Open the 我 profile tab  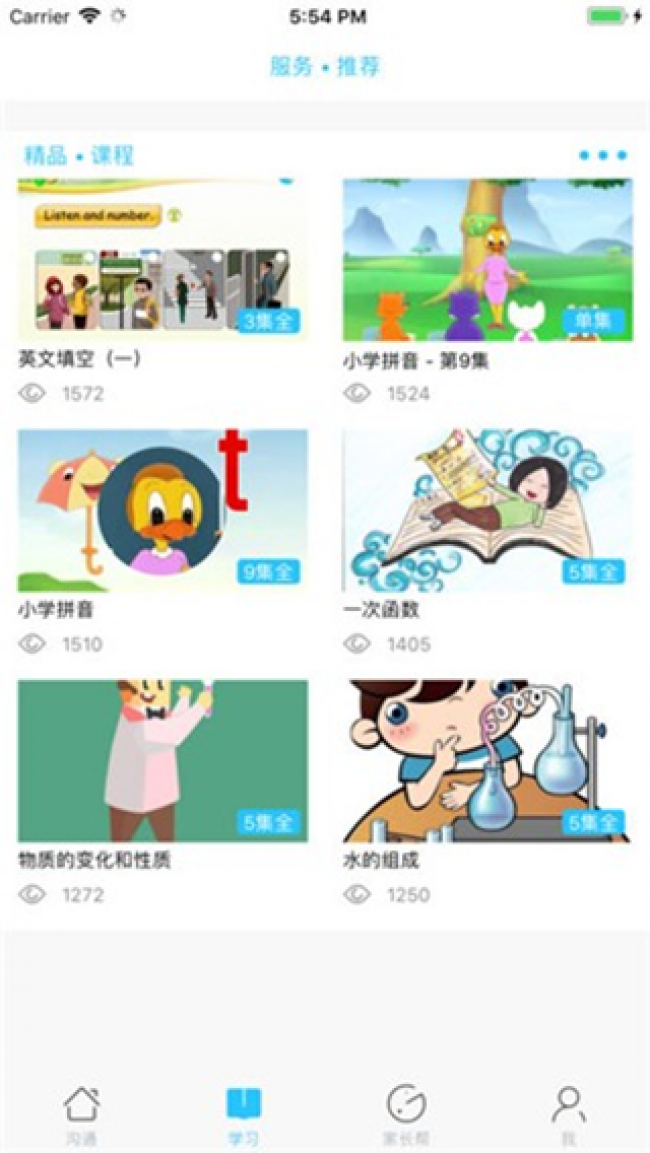point(568,1115)
